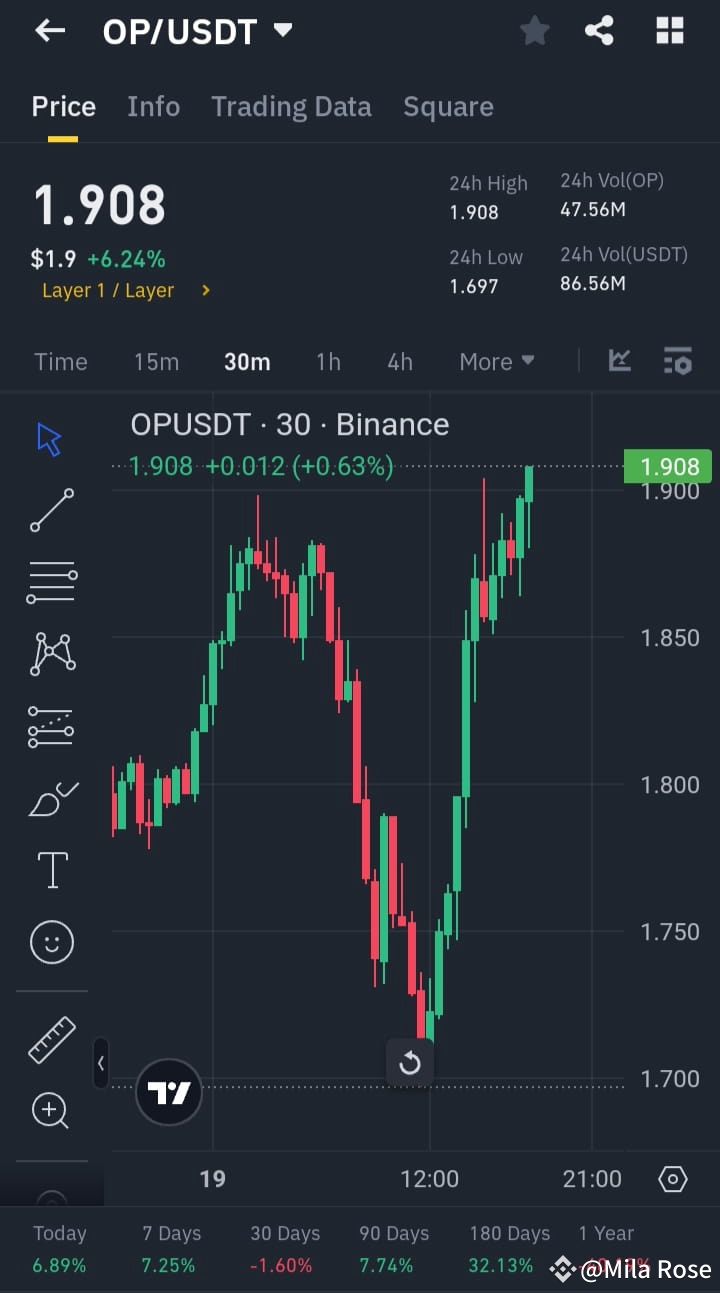Open the More timeframes dropdown

[x=497, y=361]
